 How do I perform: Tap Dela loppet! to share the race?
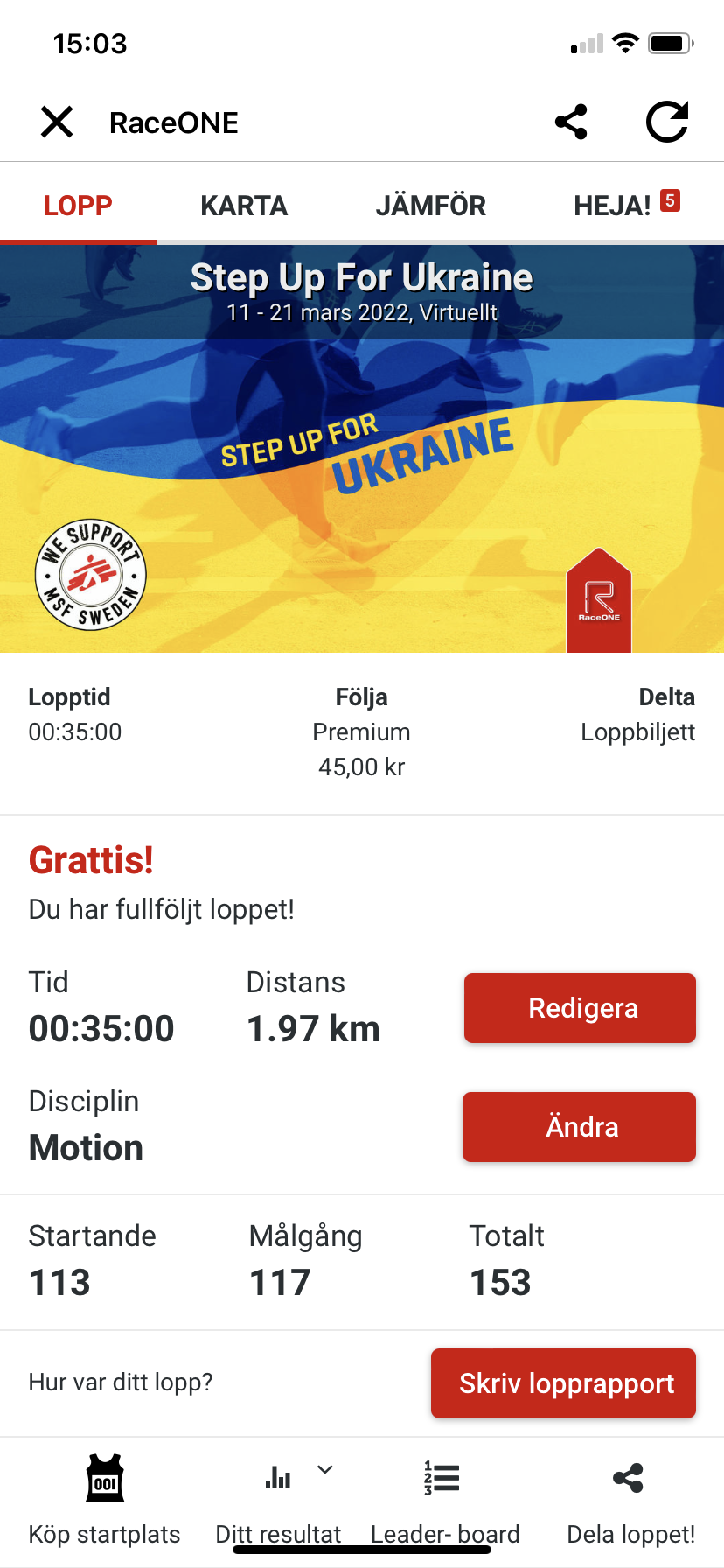click(630, 1500)
